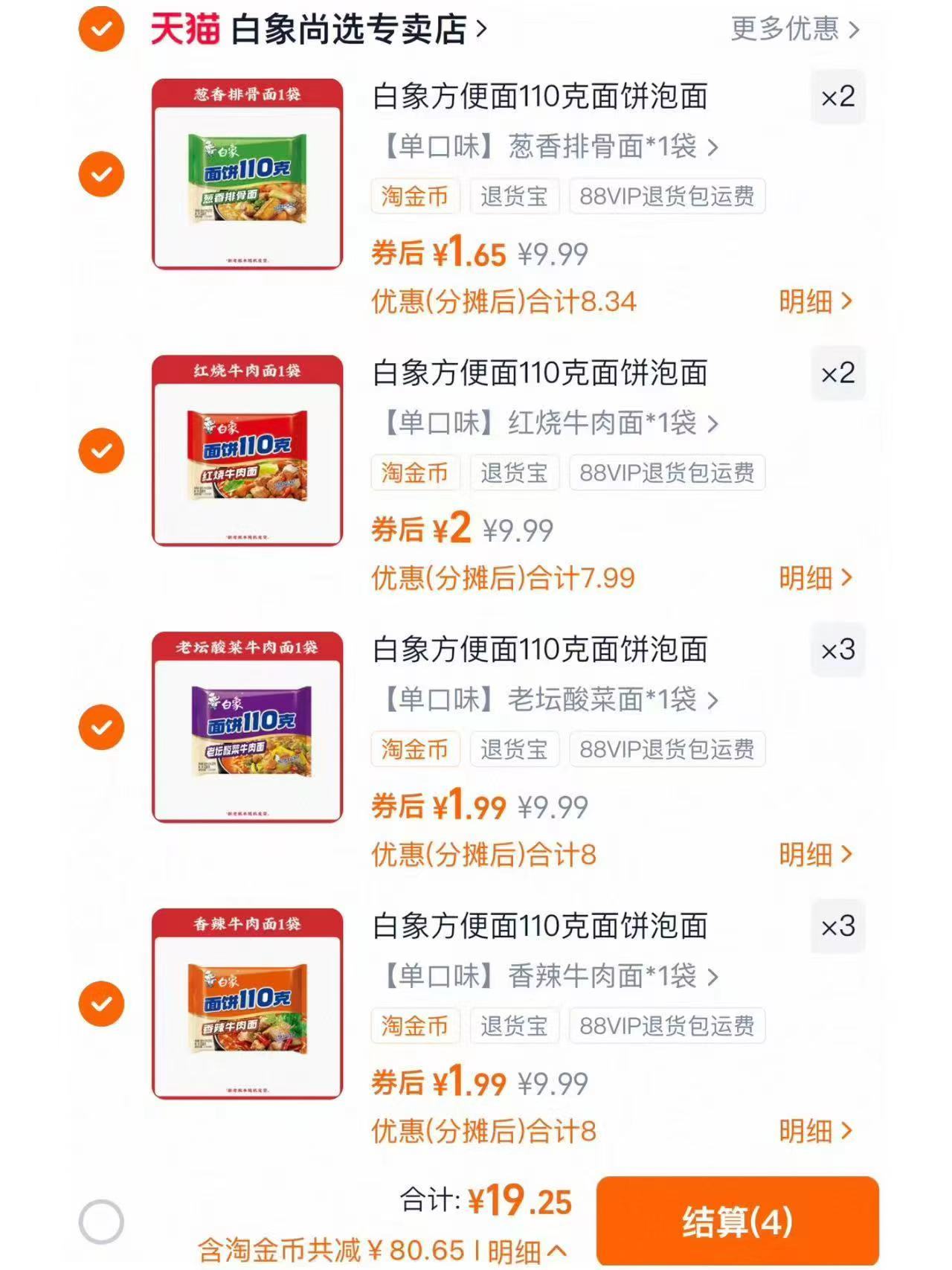Click the 退货宝 tag on 红烧牛肉面
Viewport: 952px width, 1270px height.
(515, 473)
